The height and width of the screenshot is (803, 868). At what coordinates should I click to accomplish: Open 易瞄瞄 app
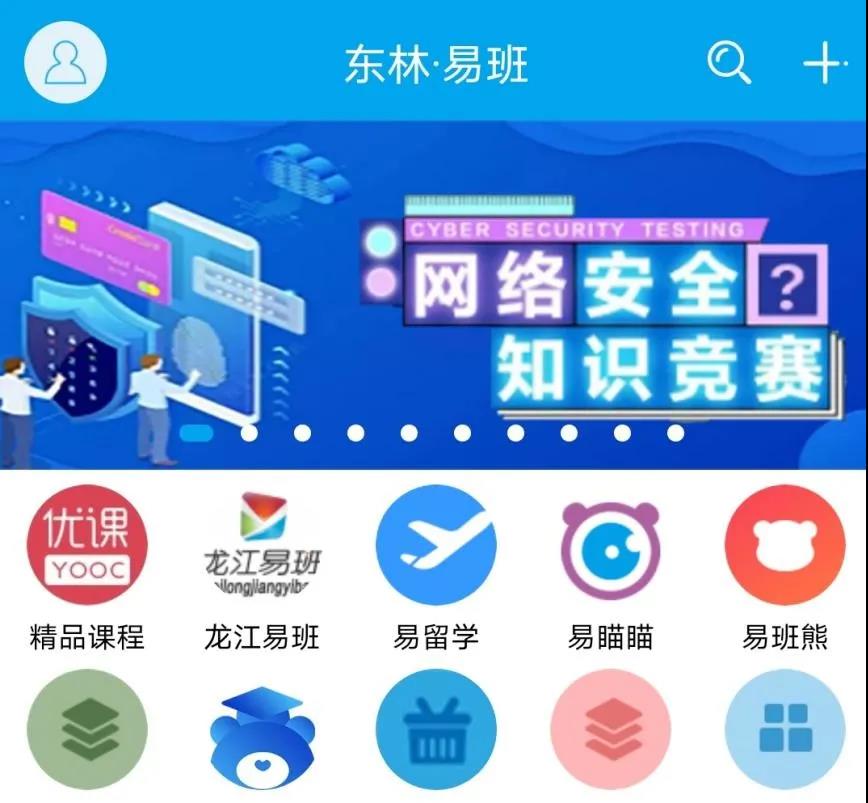(x=610, y=547)
